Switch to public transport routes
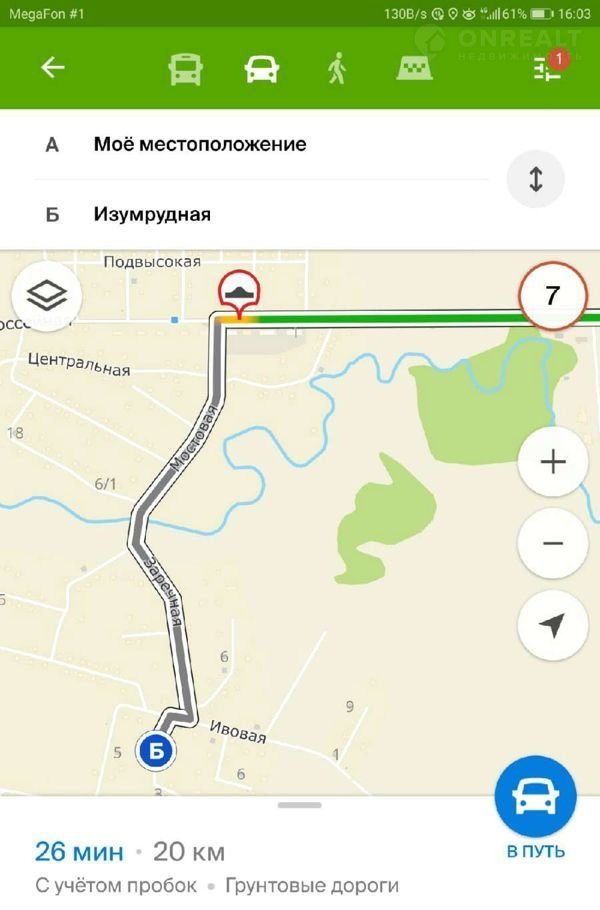Screen dimensions: 600x910 click(x=186, y=68)
